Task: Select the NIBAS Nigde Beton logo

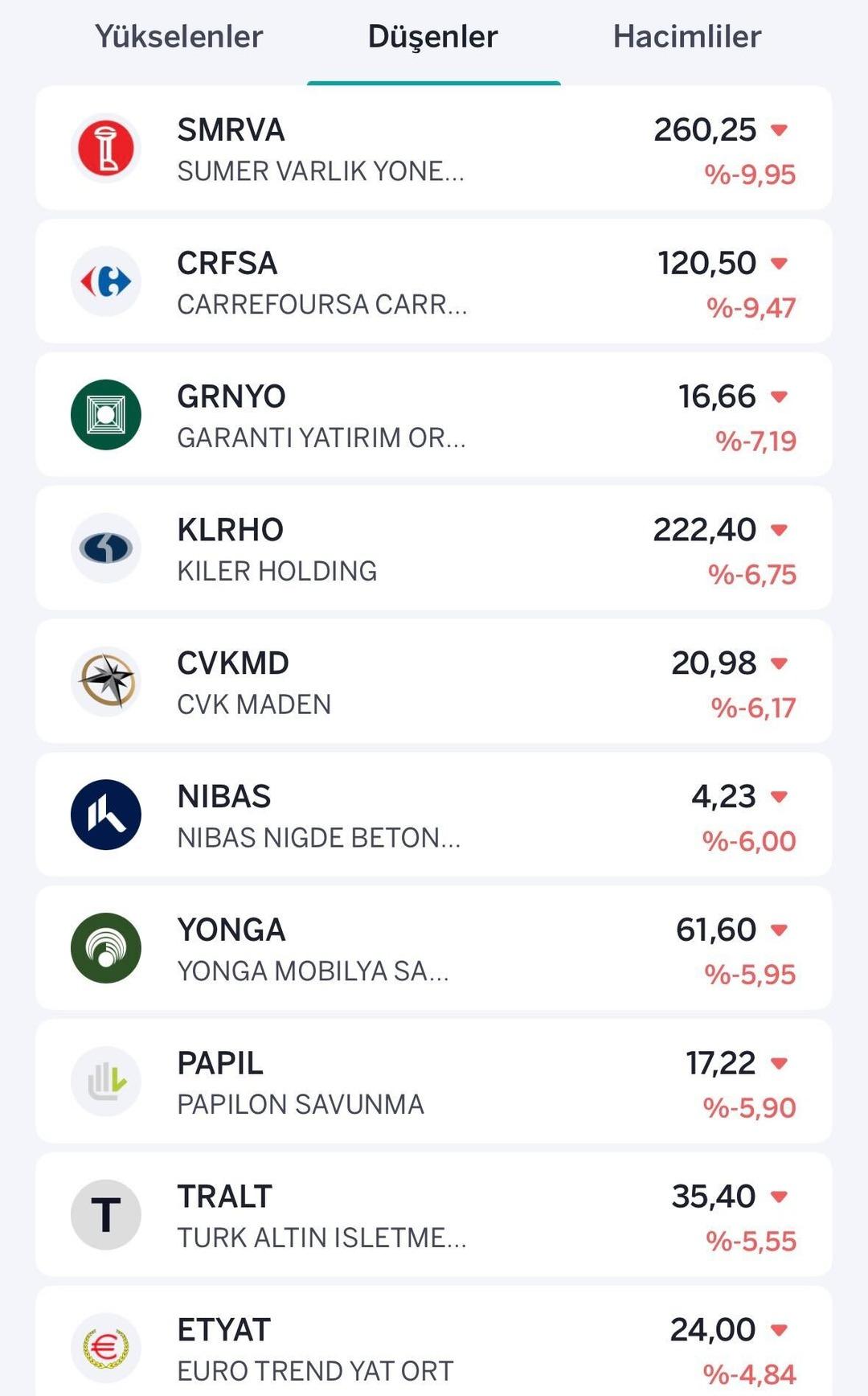Action: click(106, 814)
